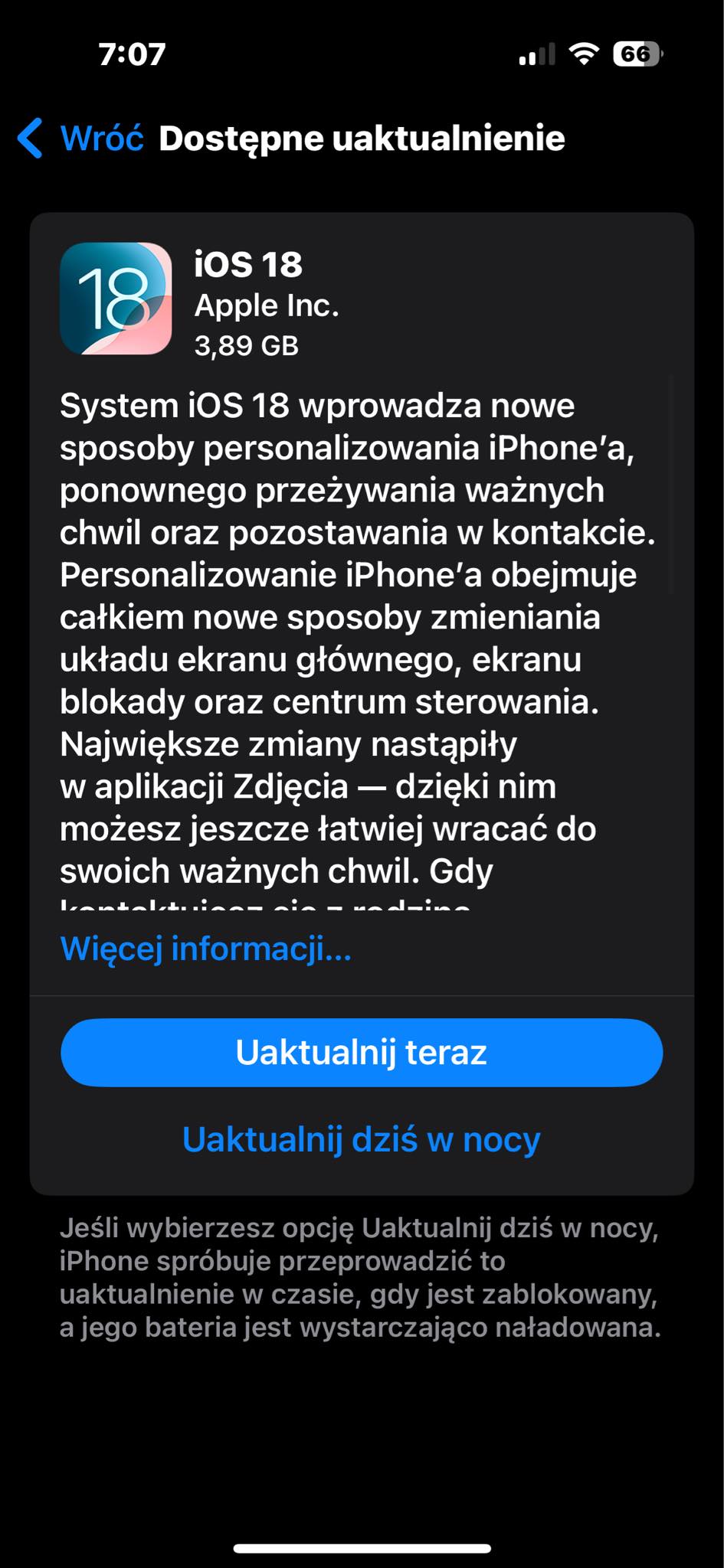The height and width of the screenshot is (1568, 724).
Task: Choose Uaktualnij dziś w nocy
Action: 362,1139
